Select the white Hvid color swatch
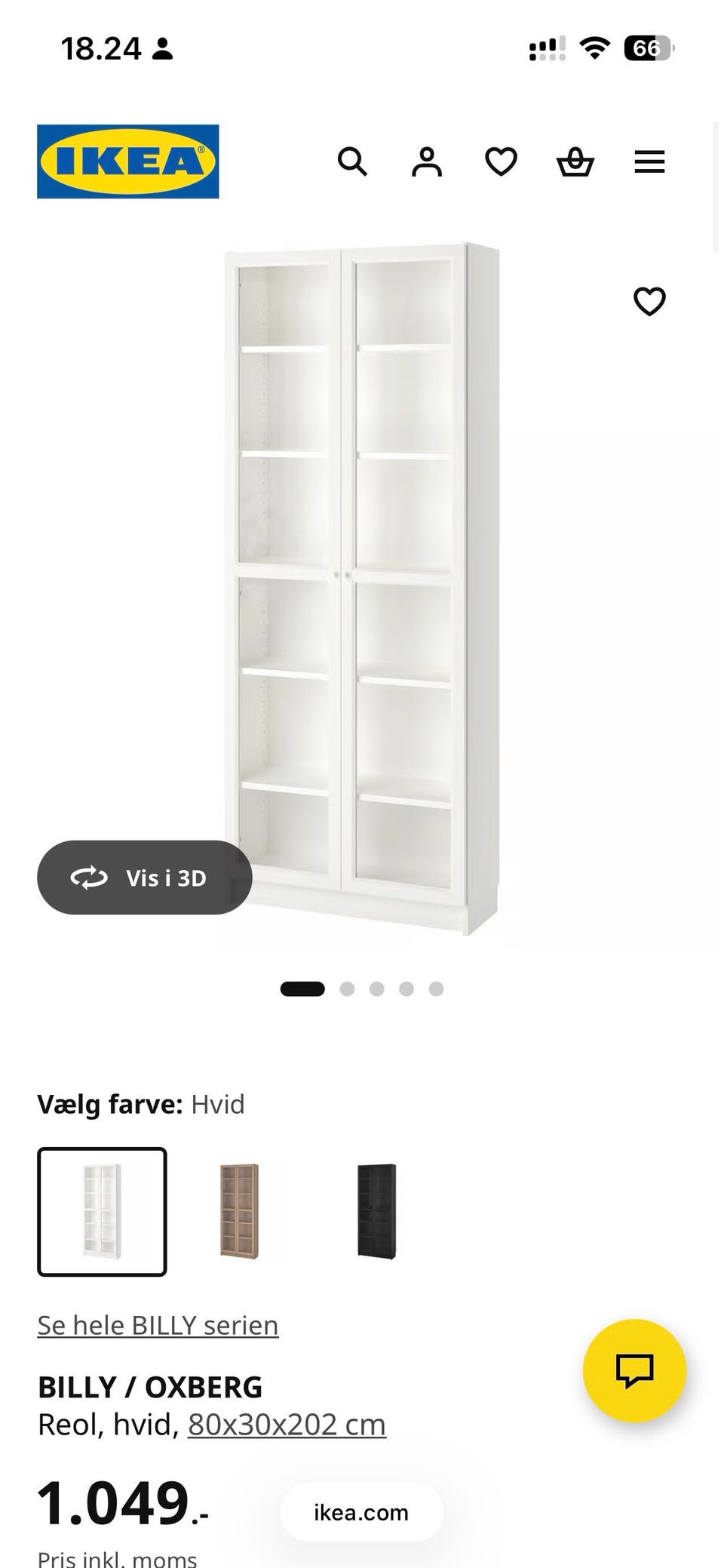This screenshot has height=1568, width=724. tap(103, 1213)
